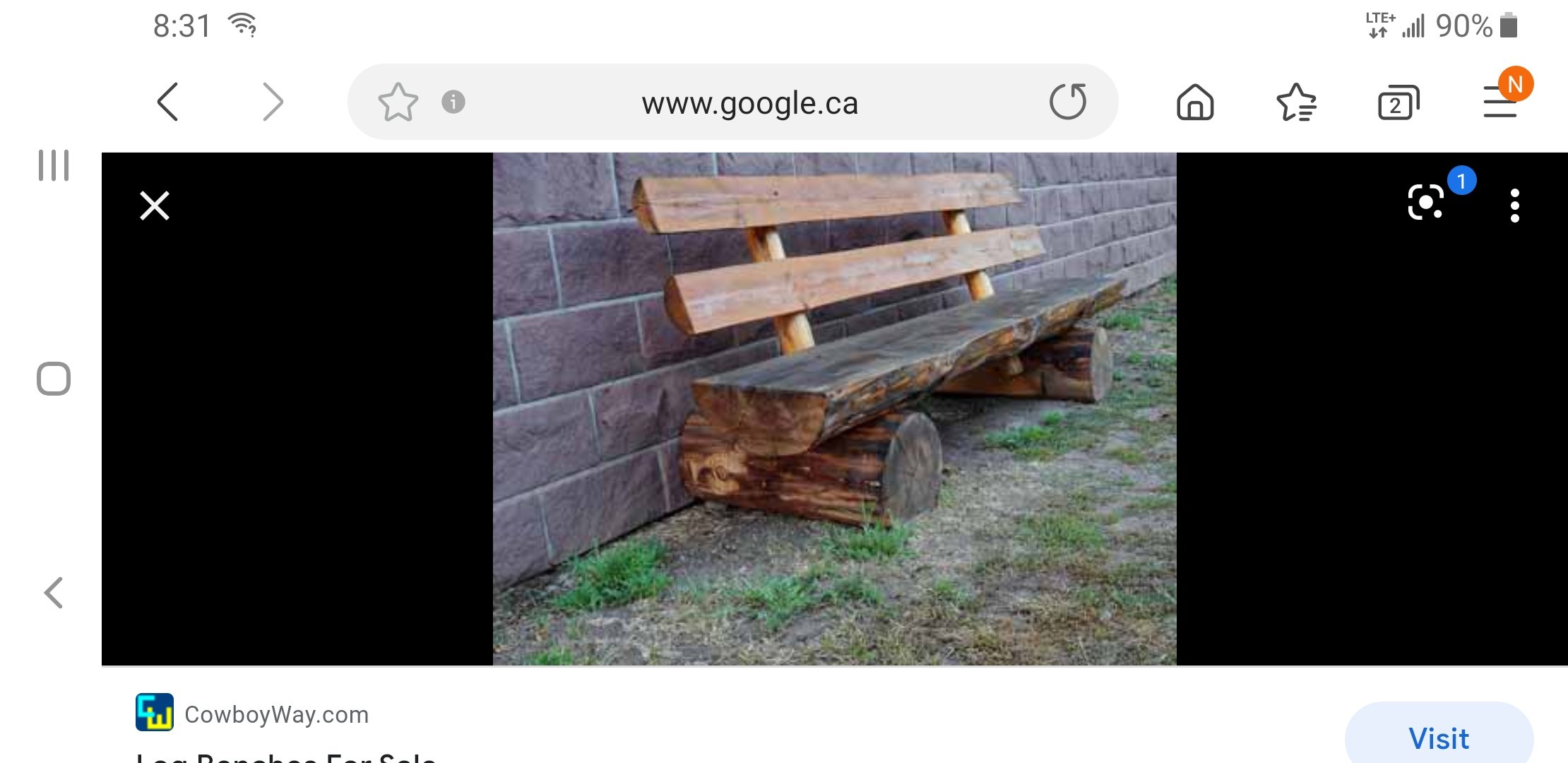This screenshot has width=1568, height=763.
Task: Open the tab switcher showing 2 tabs
Action: (1398, 104)
